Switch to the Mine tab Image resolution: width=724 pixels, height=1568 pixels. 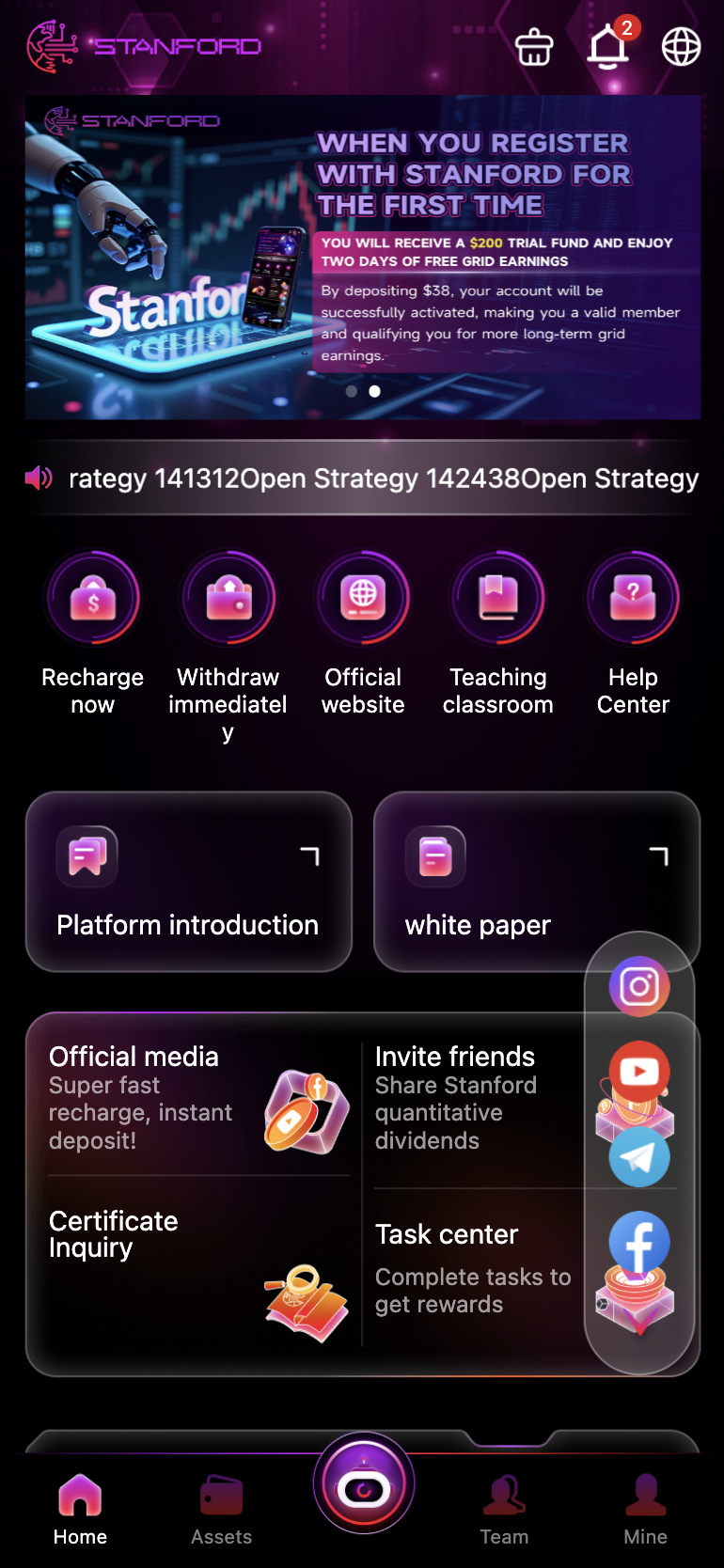point(645,1509)
